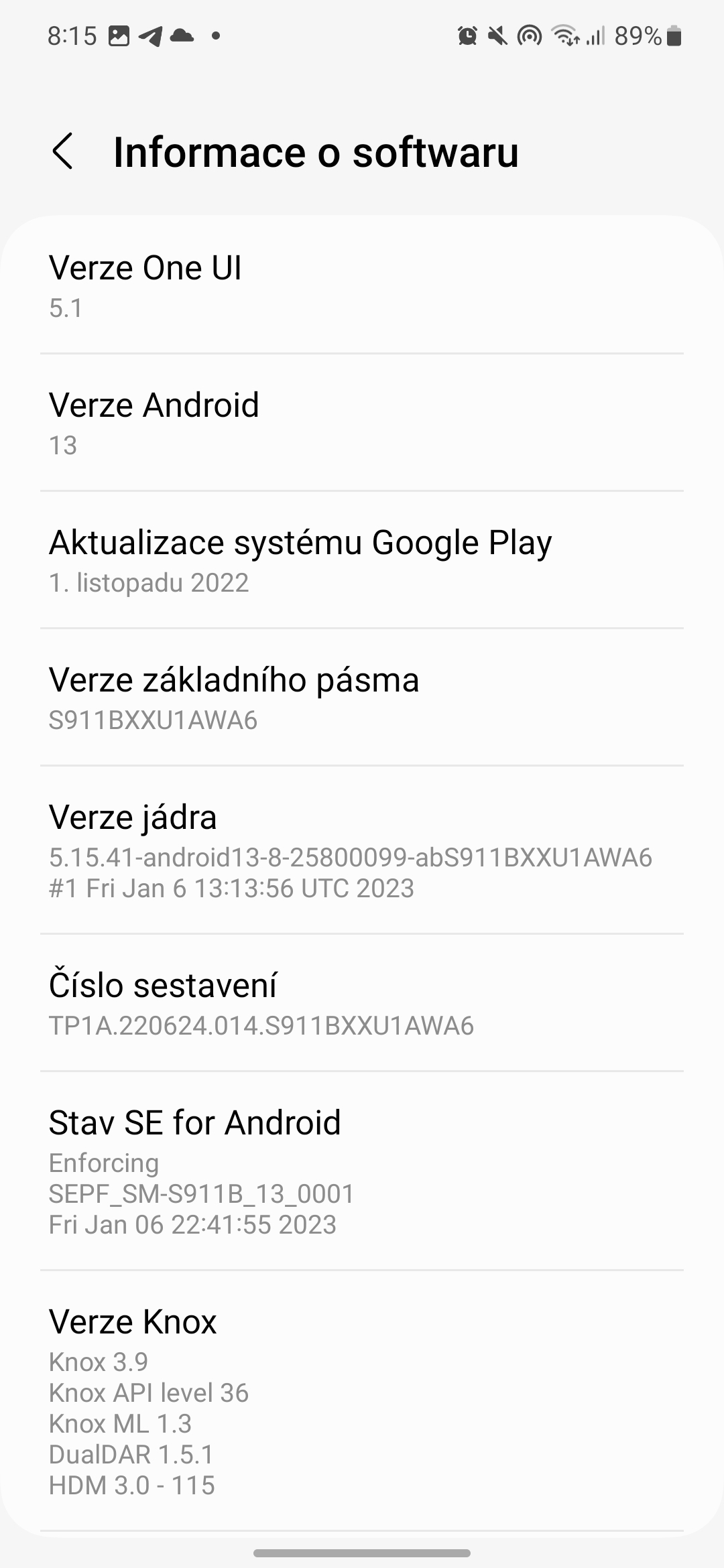The image size is (724, 1568).
Task: Select the Verze Android entry
Action: [x=362, y=422]
